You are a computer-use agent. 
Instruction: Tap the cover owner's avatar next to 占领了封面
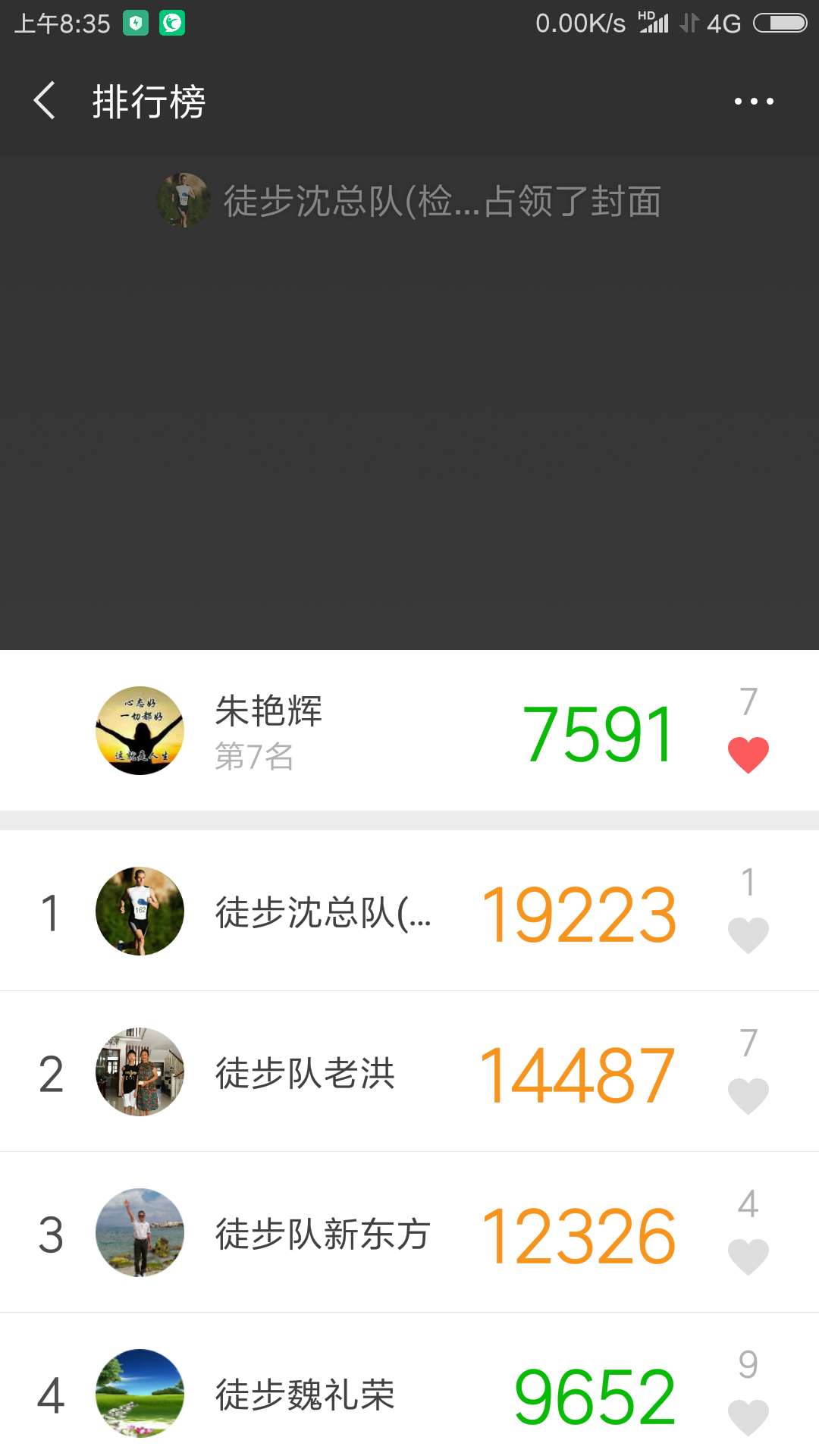pyautogui.click(x=183, y=199)
